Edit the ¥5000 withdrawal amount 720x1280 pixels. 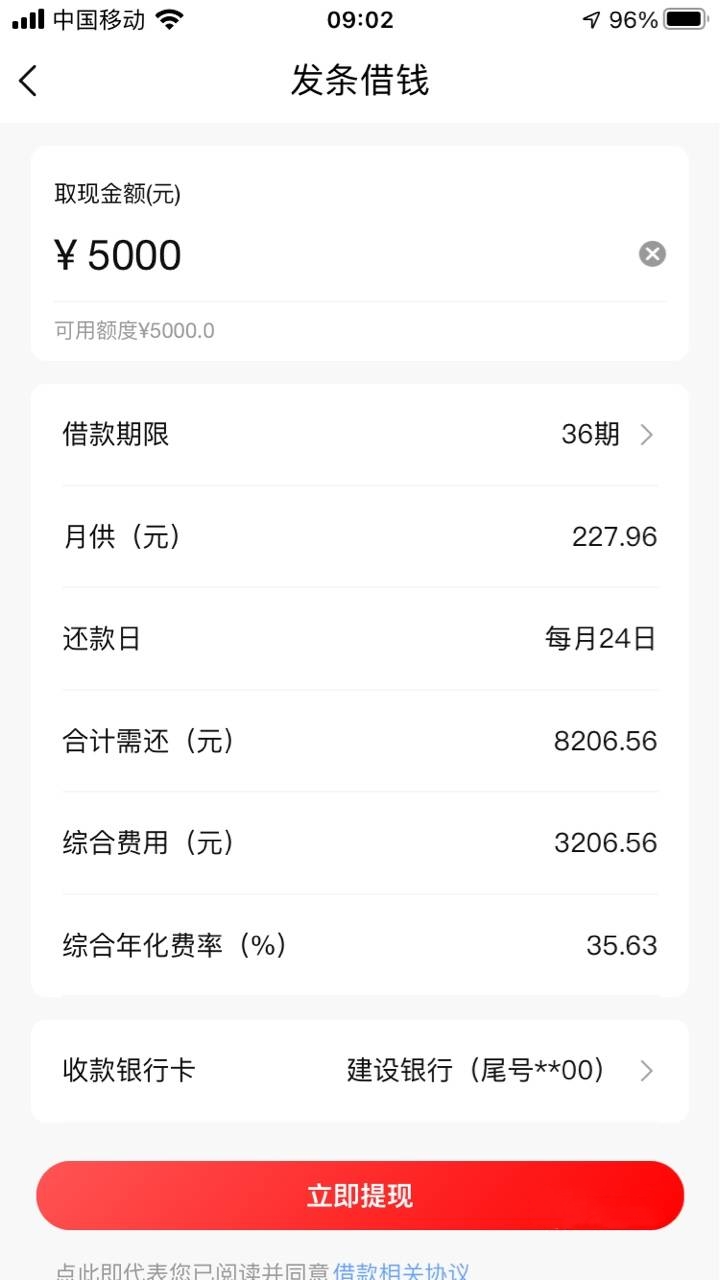pyautogui.click(x=340, y=256)
